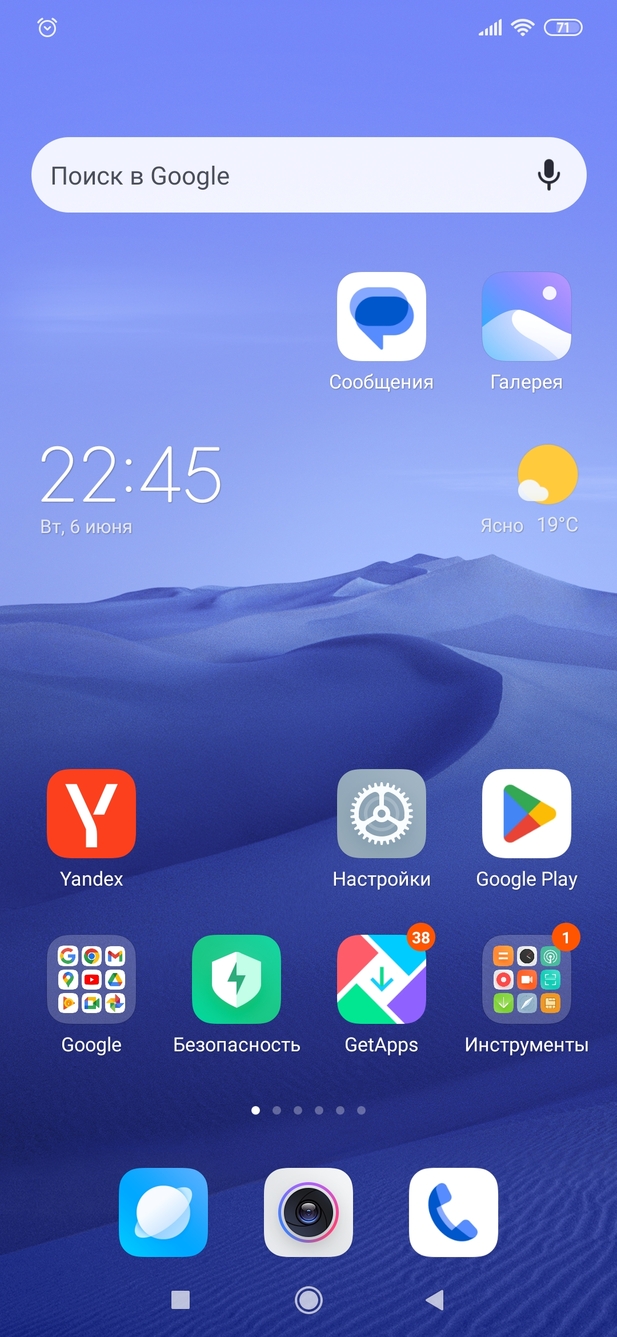Open the Google folder
The height and width of the screenshot is (1337, 617).
[x=91, y=979]
